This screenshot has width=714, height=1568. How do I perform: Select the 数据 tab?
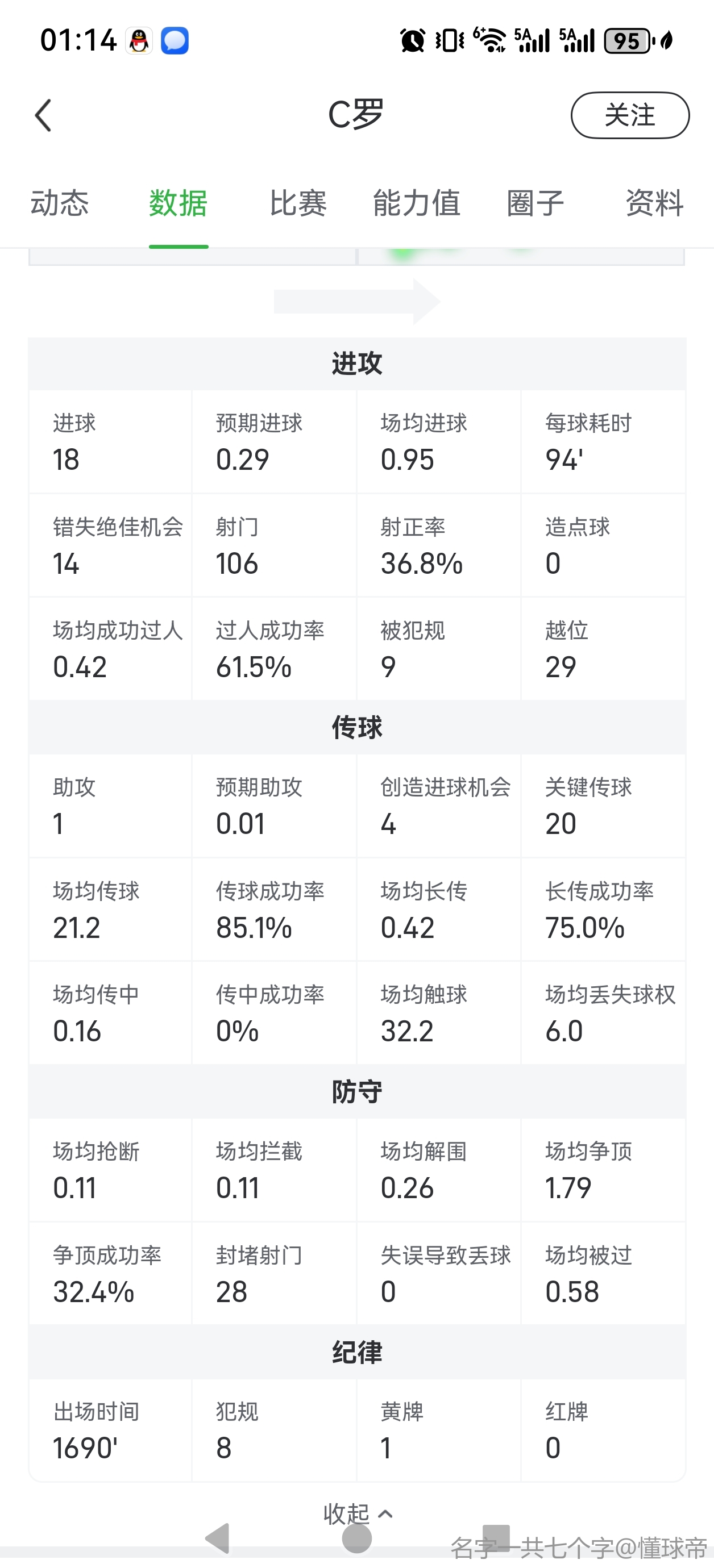178,203
